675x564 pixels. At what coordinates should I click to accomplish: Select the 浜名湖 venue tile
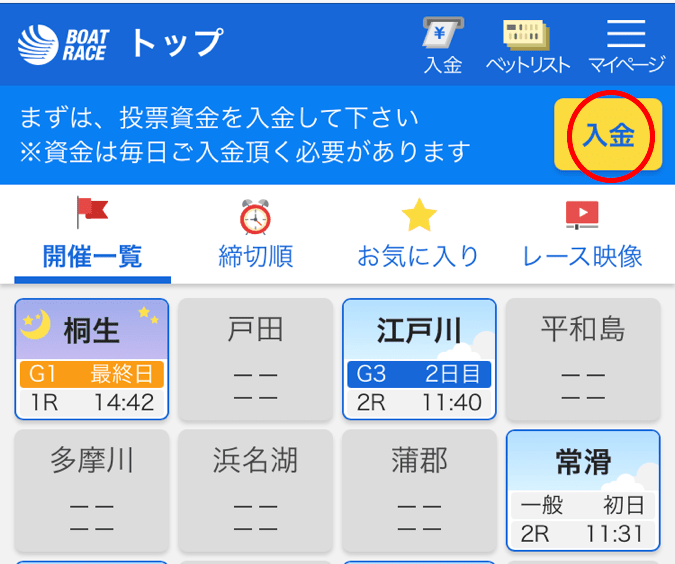pos(255,490)
